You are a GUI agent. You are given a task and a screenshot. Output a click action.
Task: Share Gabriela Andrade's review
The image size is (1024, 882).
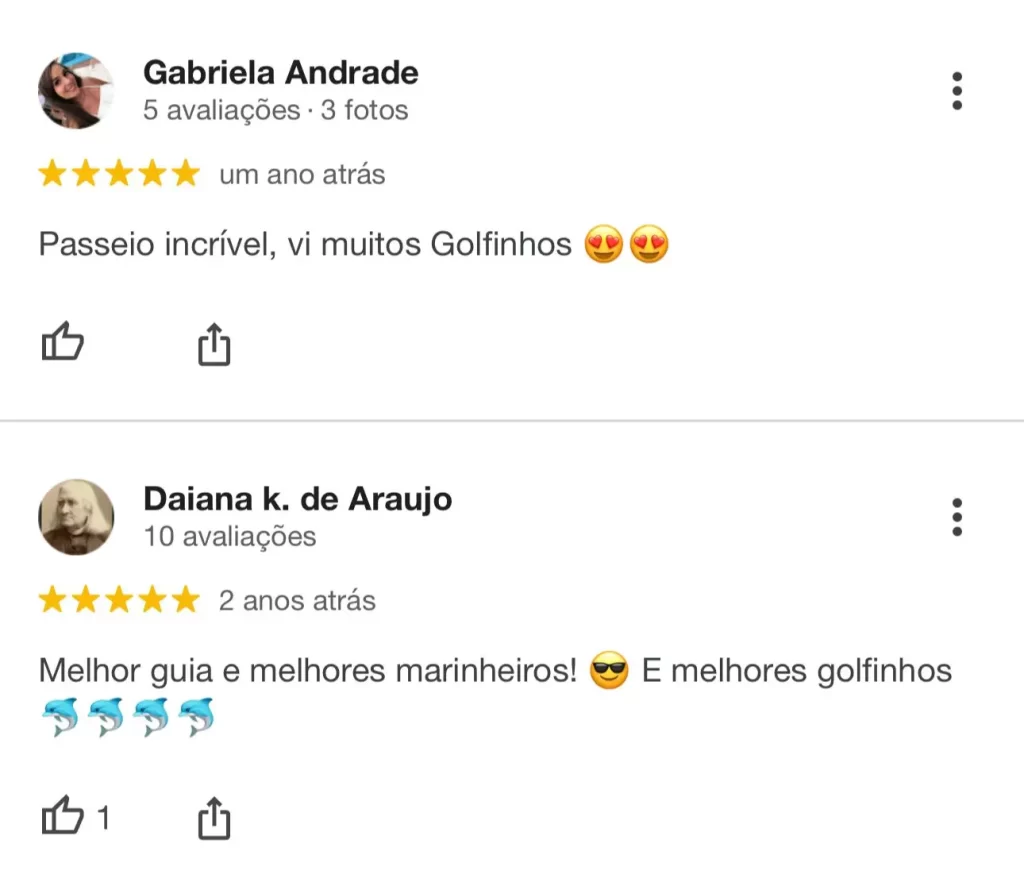tap(213, 345)
